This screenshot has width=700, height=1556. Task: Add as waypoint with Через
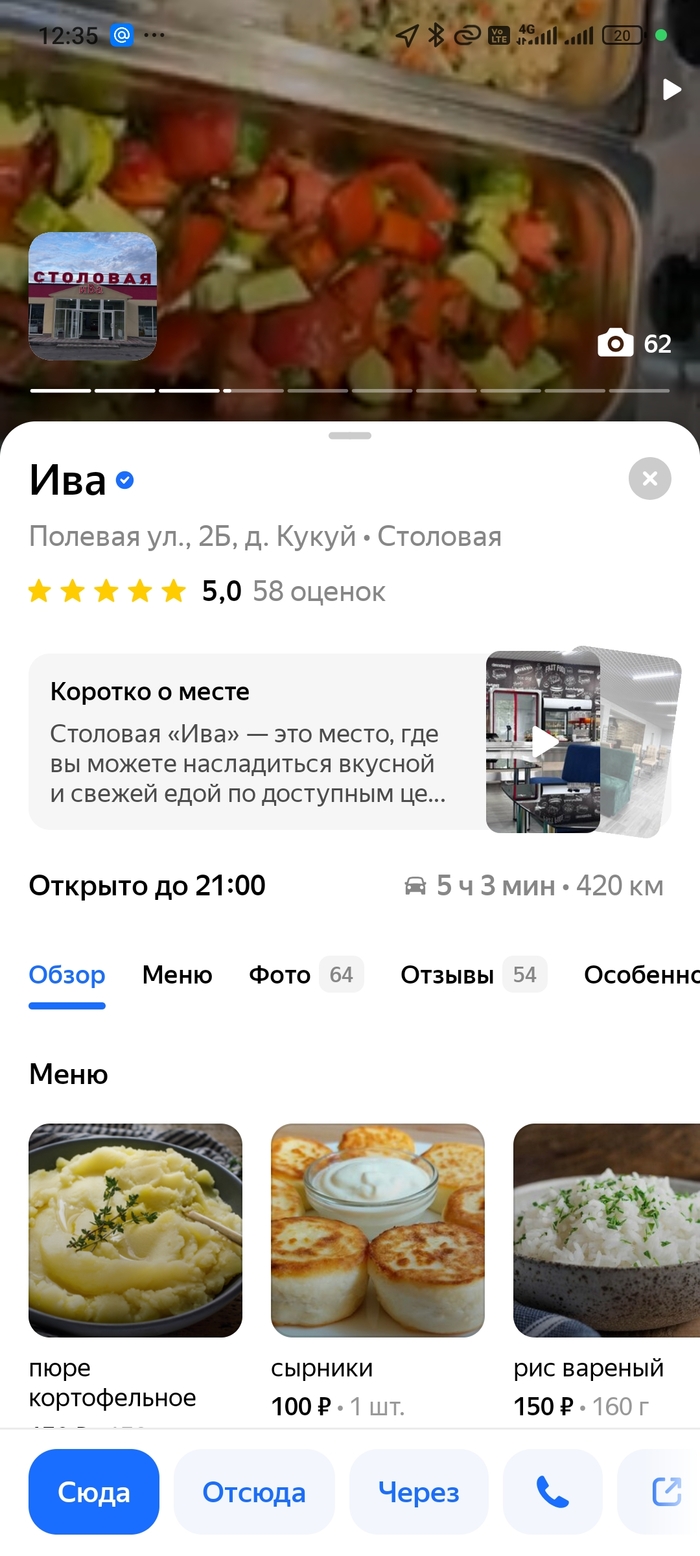418,1492
